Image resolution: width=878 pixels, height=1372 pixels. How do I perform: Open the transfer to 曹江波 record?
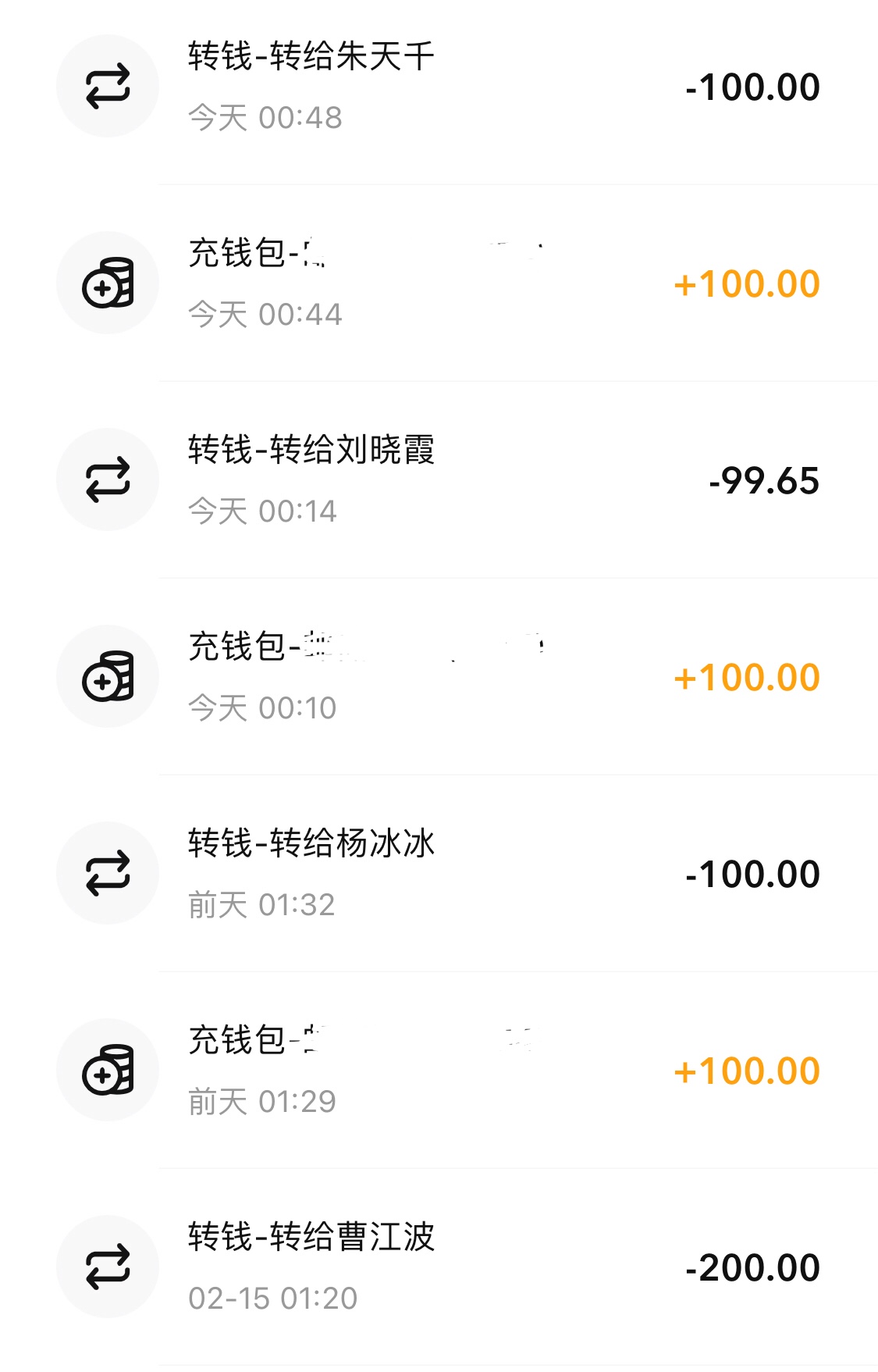point(439,1267)
